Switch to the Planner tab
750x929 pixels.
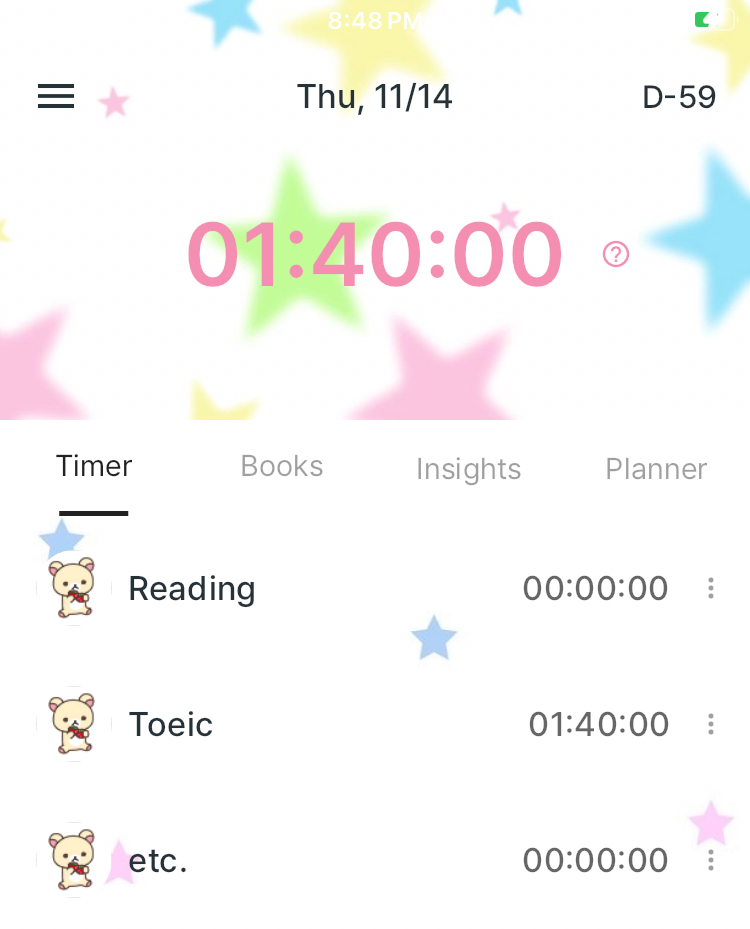(x=656, y=469)
